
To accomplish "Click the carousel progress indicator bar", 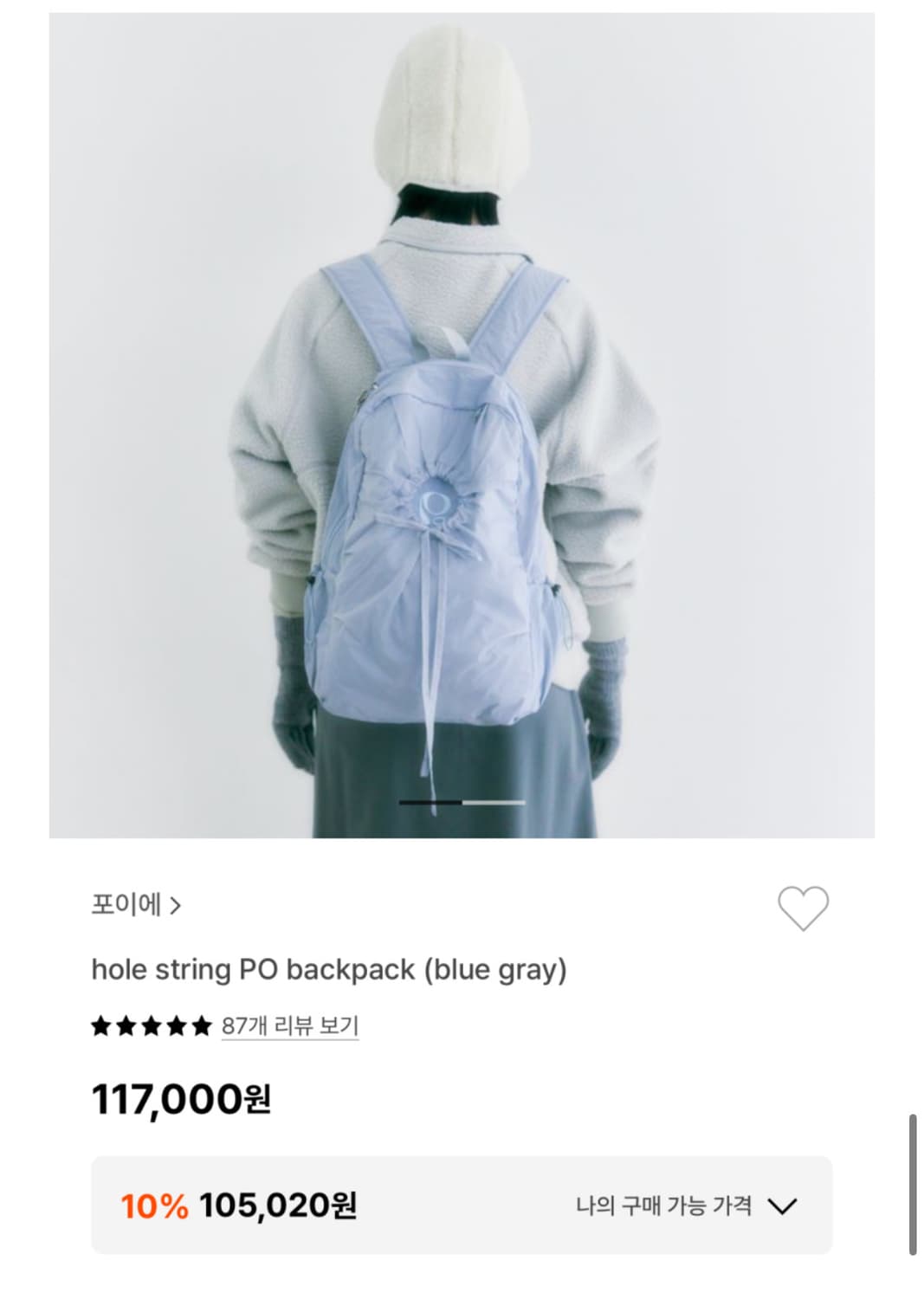I will [462, 803].
